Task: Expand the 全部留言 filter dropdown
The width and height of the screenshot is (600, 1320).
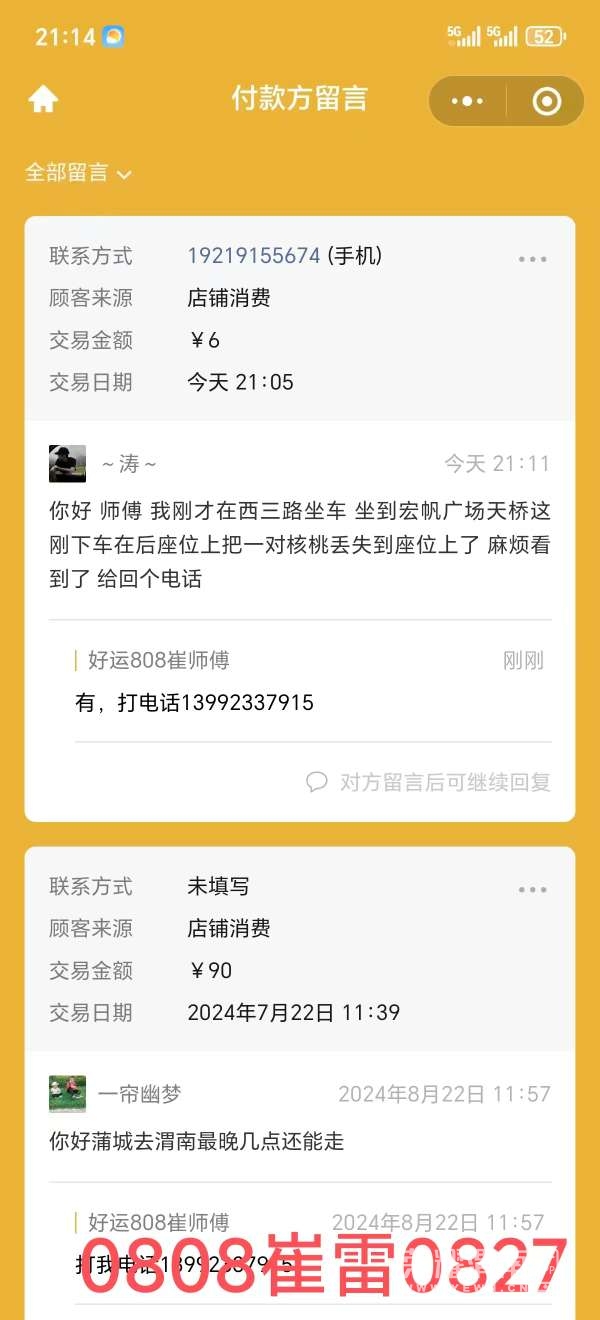Action: pos(79,173)
